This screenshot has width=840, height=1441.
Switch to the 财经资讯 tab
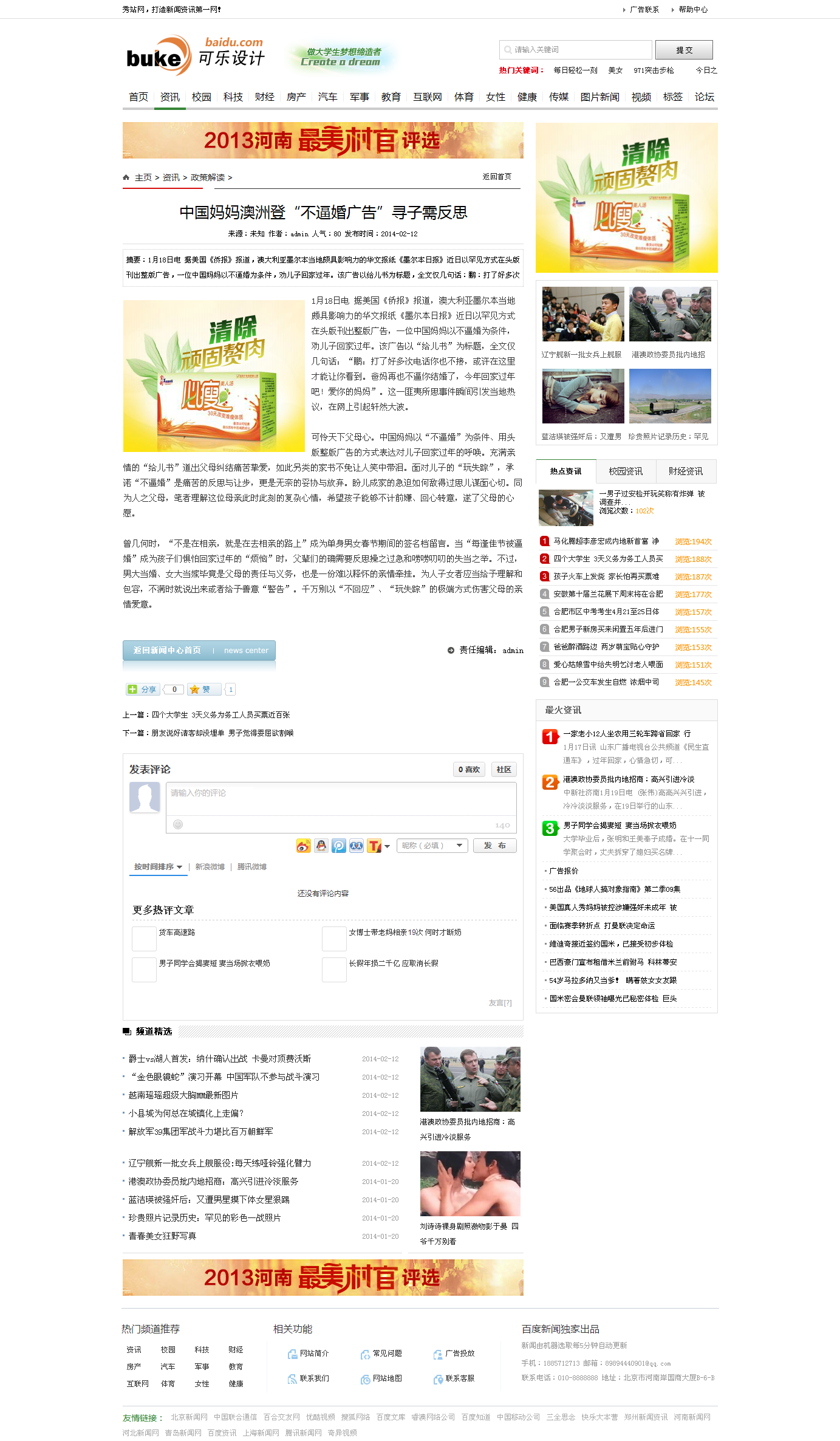pyautogui.click(x=685, y=471)
